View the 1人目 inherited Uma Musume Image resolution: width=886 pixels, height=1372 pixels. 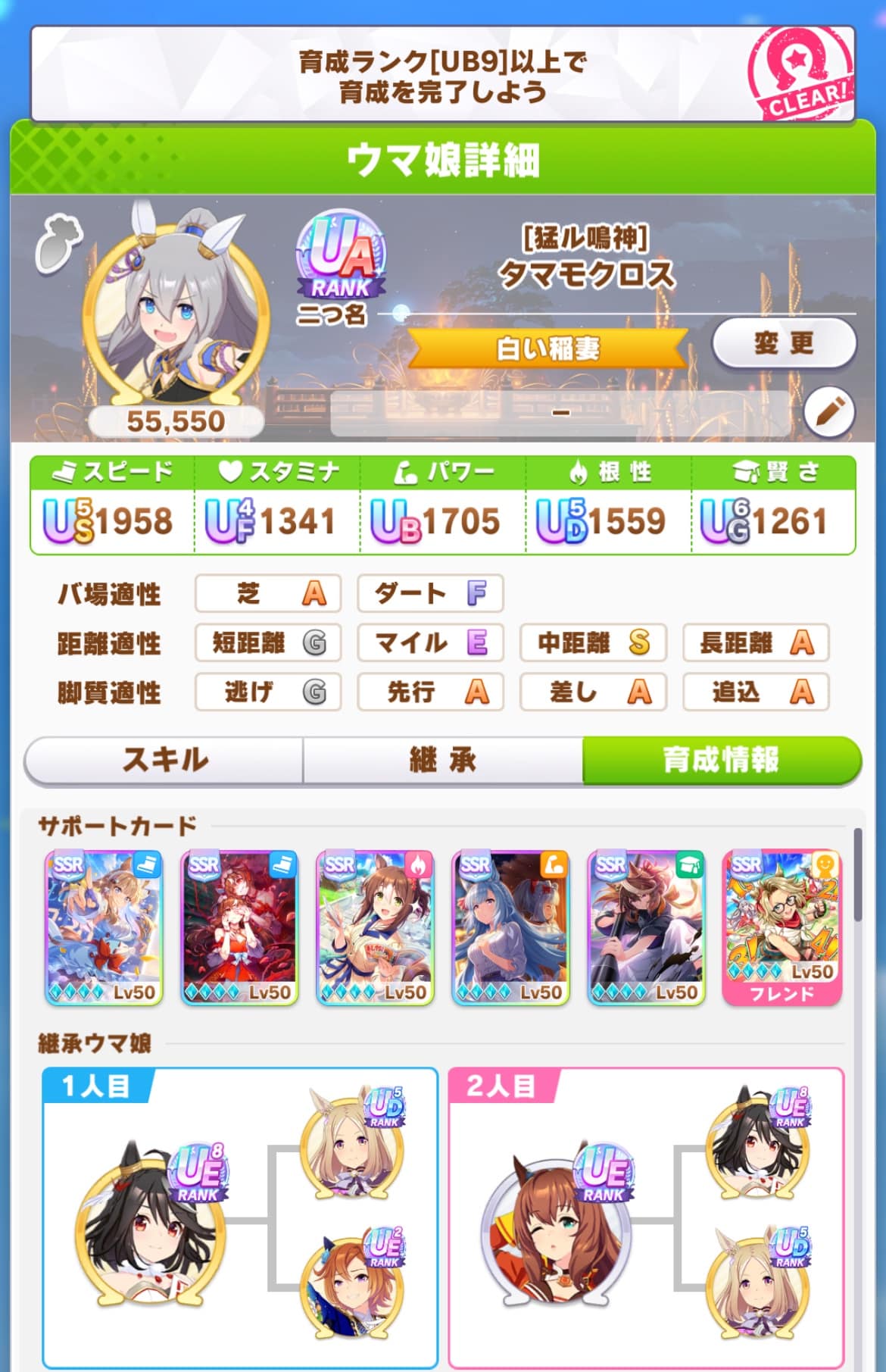pos(149,1220)
